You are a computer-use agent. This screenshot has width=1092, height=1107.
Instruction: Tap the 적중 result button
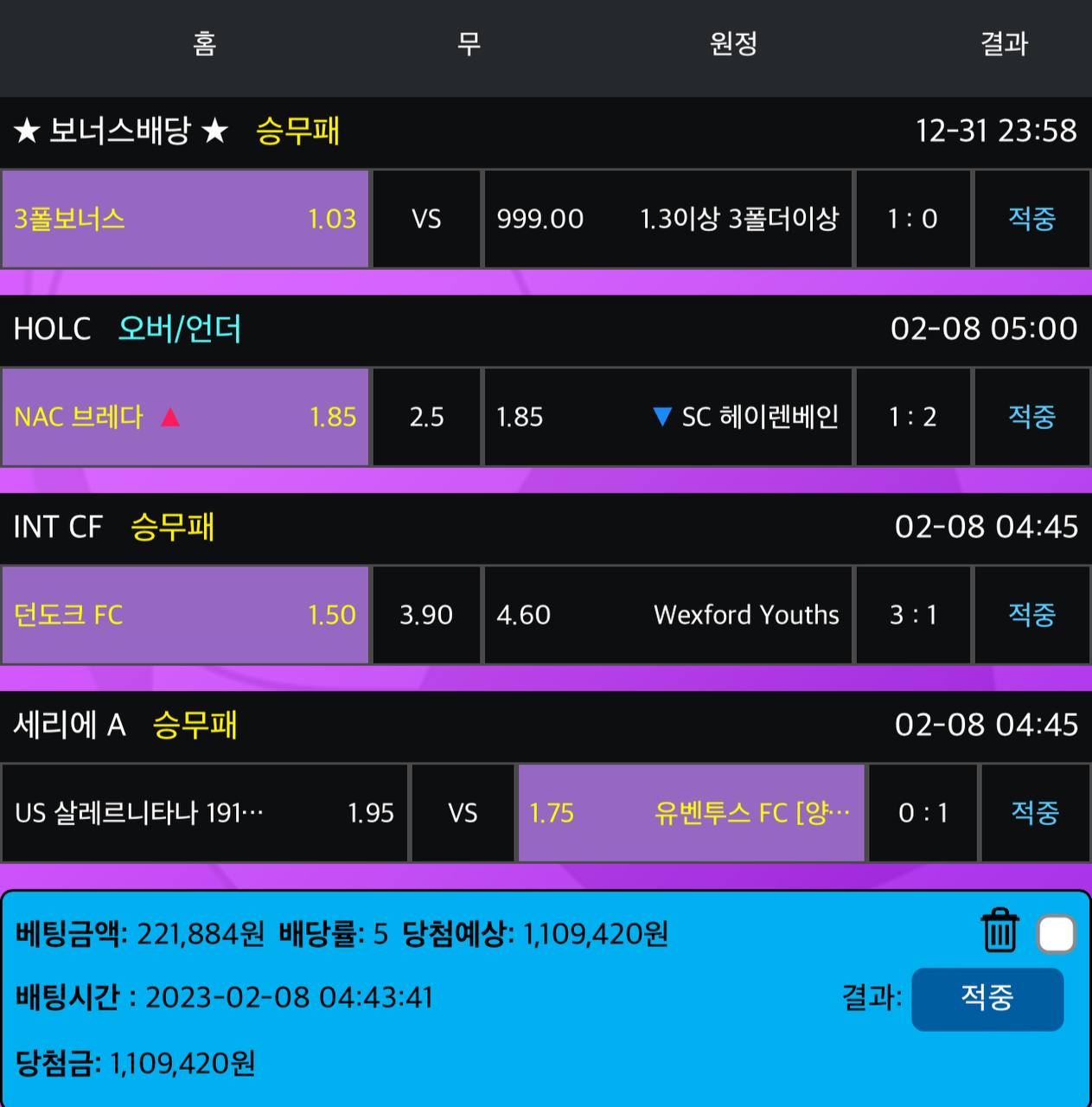point(987,998)
